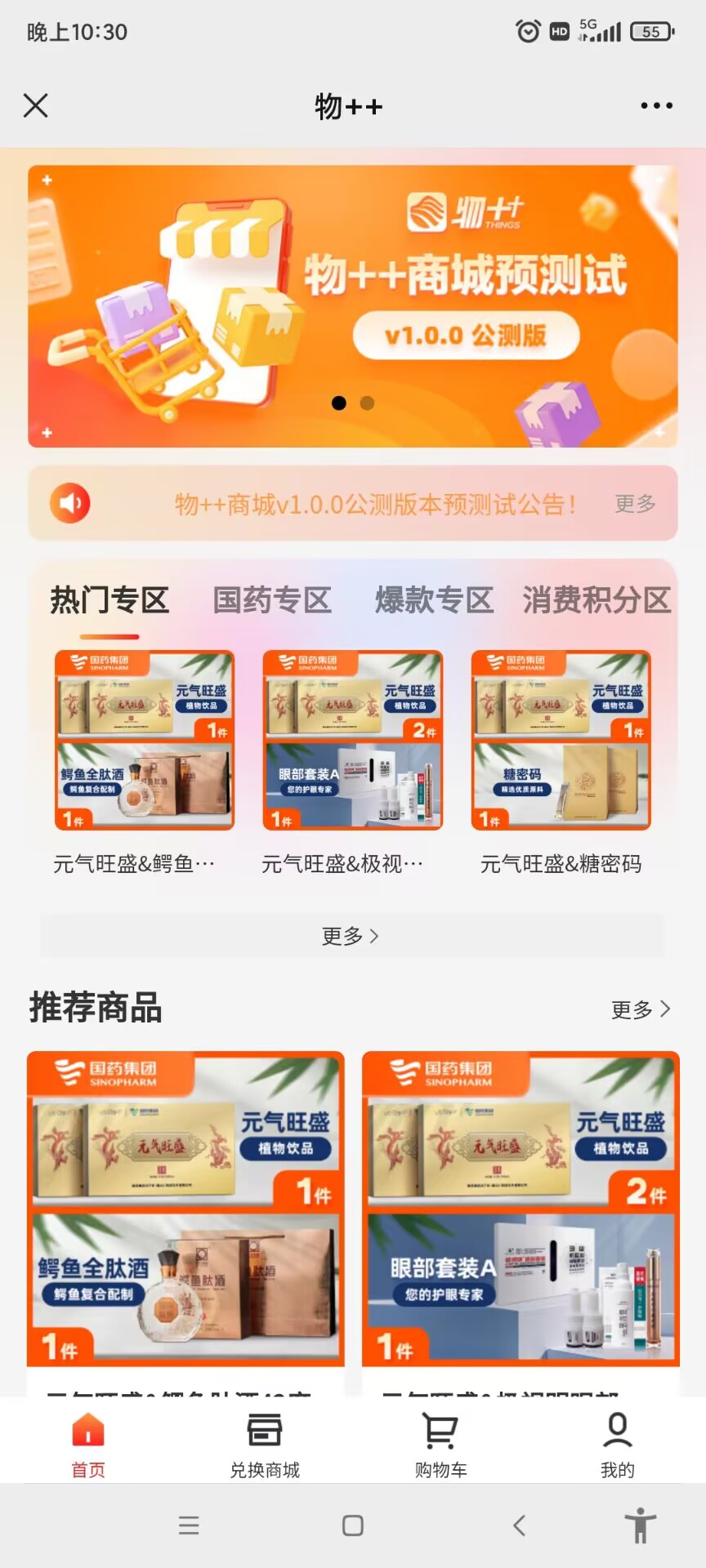Image resolution: width=706 pixels, height=1568 pixels.
Task: Open the 消费积分区 tab
Action: point(593,600)
